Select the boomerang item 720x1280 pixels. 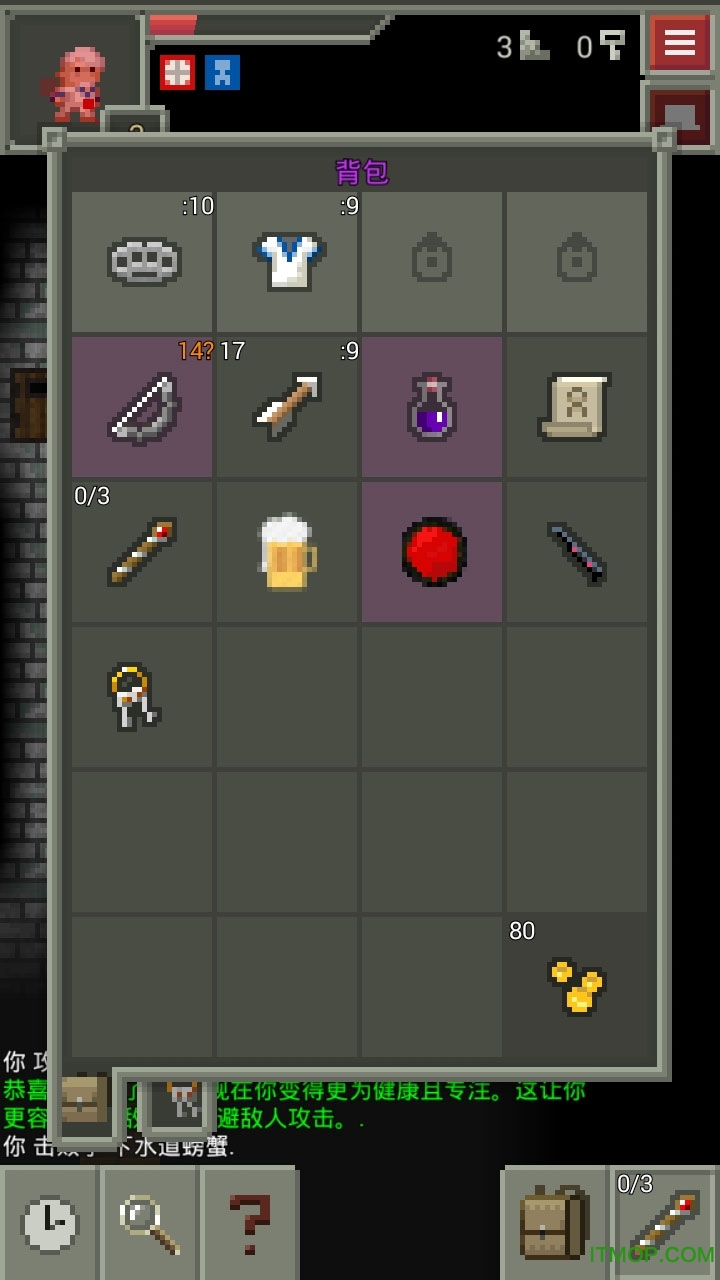click(x=142, y=407)
